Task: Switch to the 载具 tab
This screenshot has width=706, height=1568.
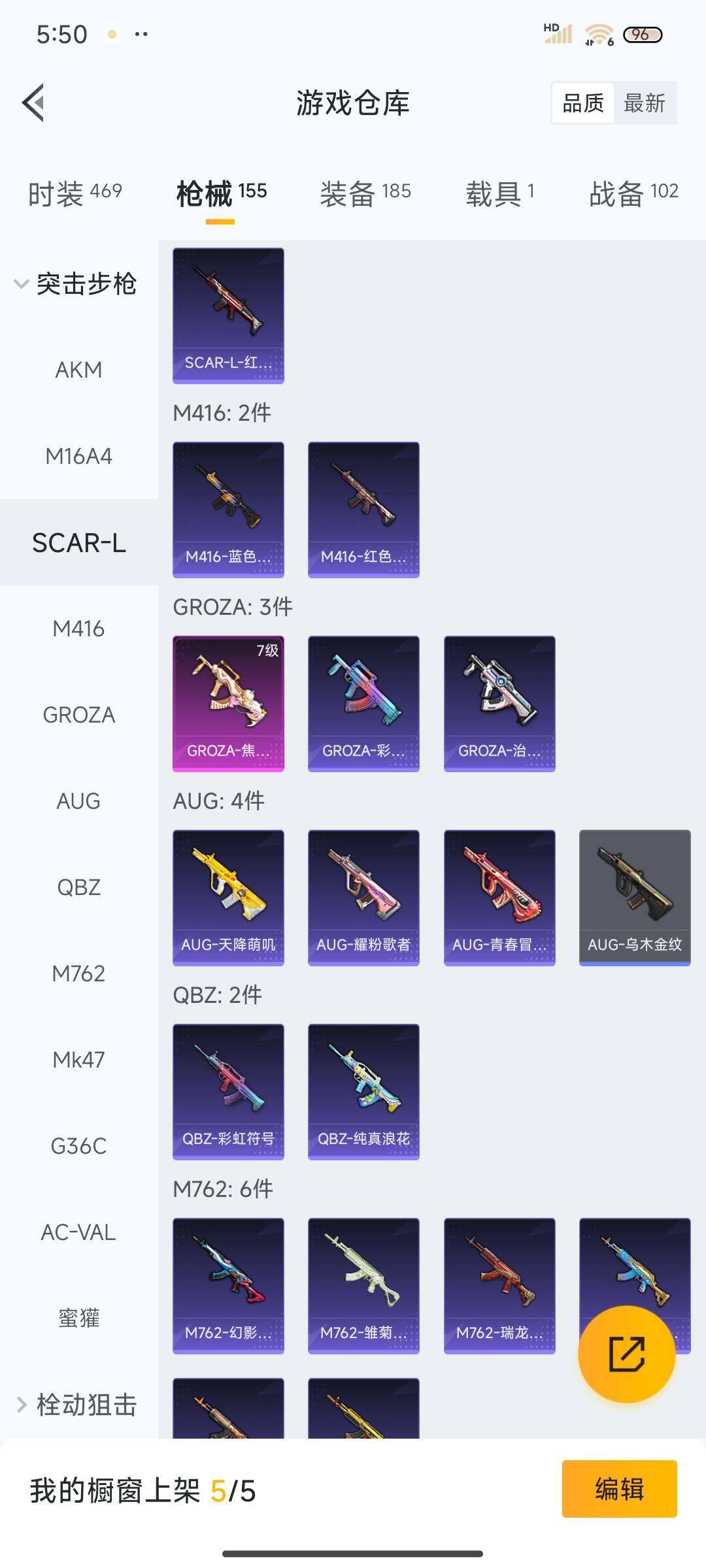Action: pyautogui.click(x=500, y=193)
